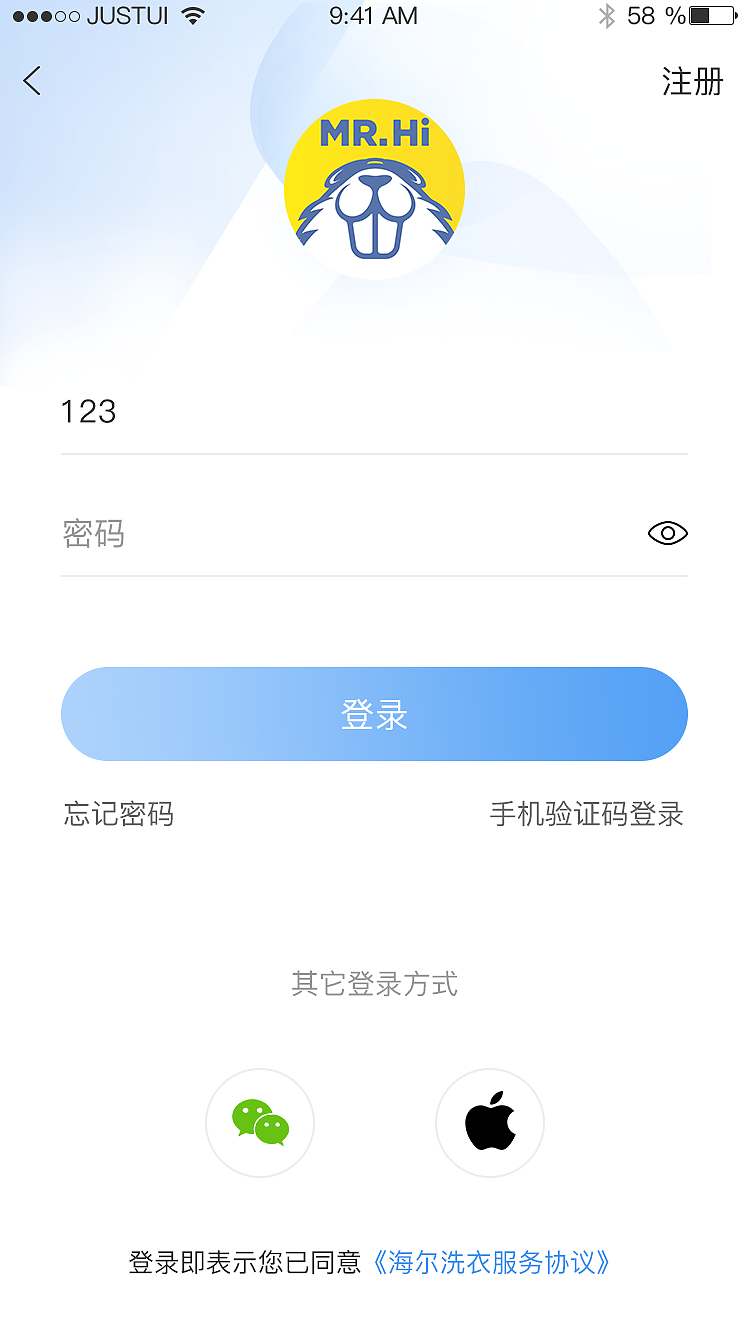This screenshot has height=1334, width=750.
Task: Tap the MR.Hi mascot logo
Action: [374, 186]
